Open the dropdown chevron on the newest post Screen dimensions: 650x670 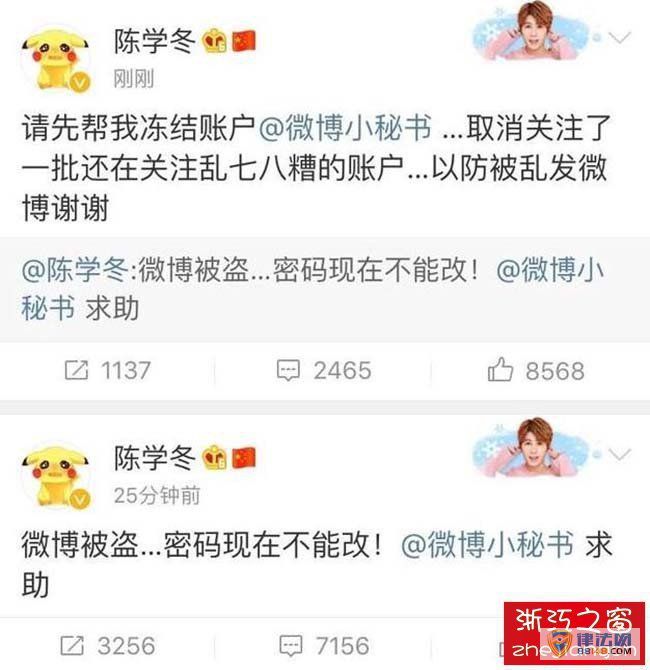click(x=620, y=40)
